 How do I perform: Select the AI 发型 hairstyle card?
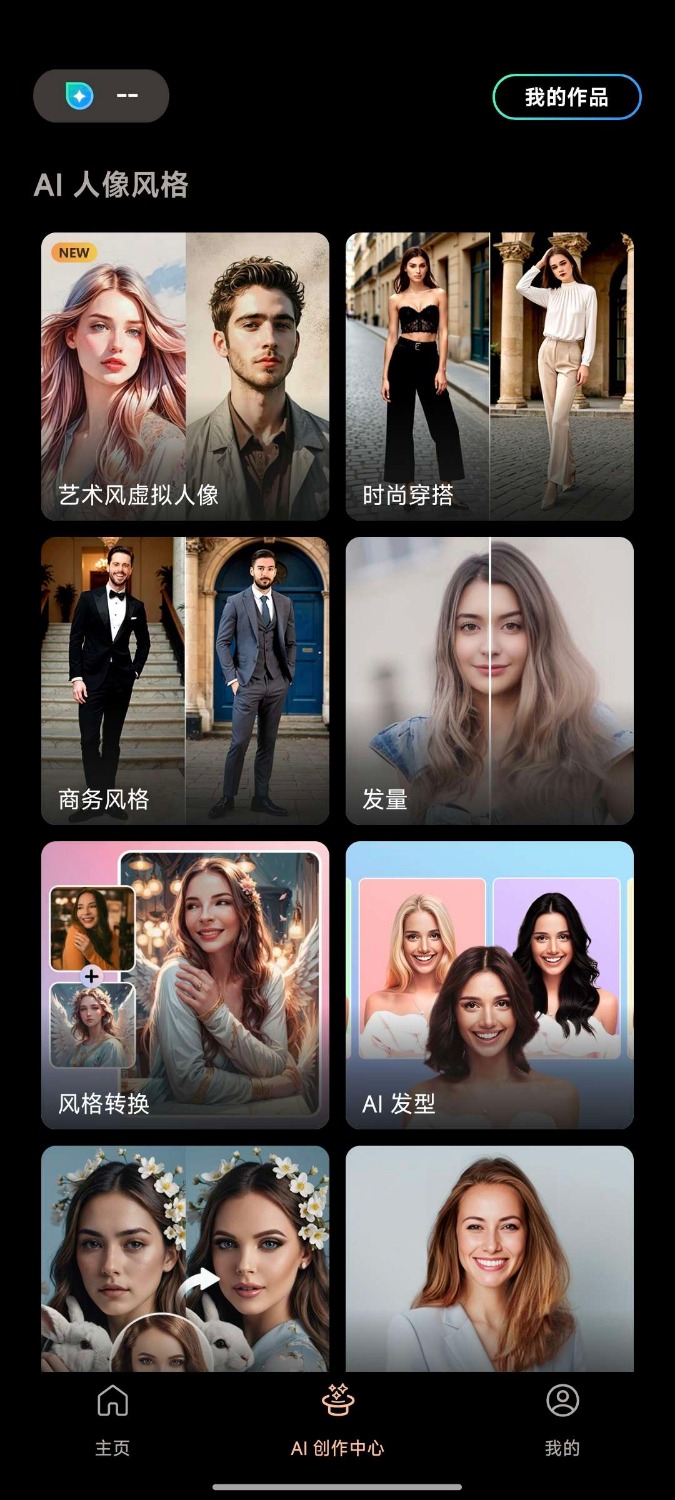(489, 985)
